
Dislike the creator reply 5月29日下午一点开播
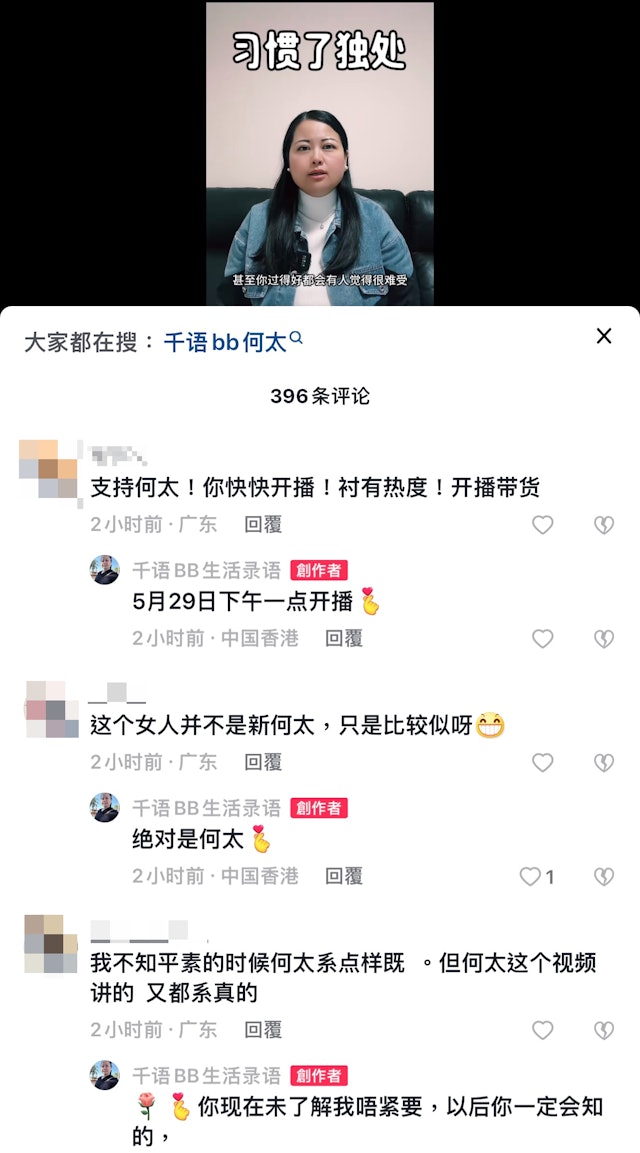[603, 639]
